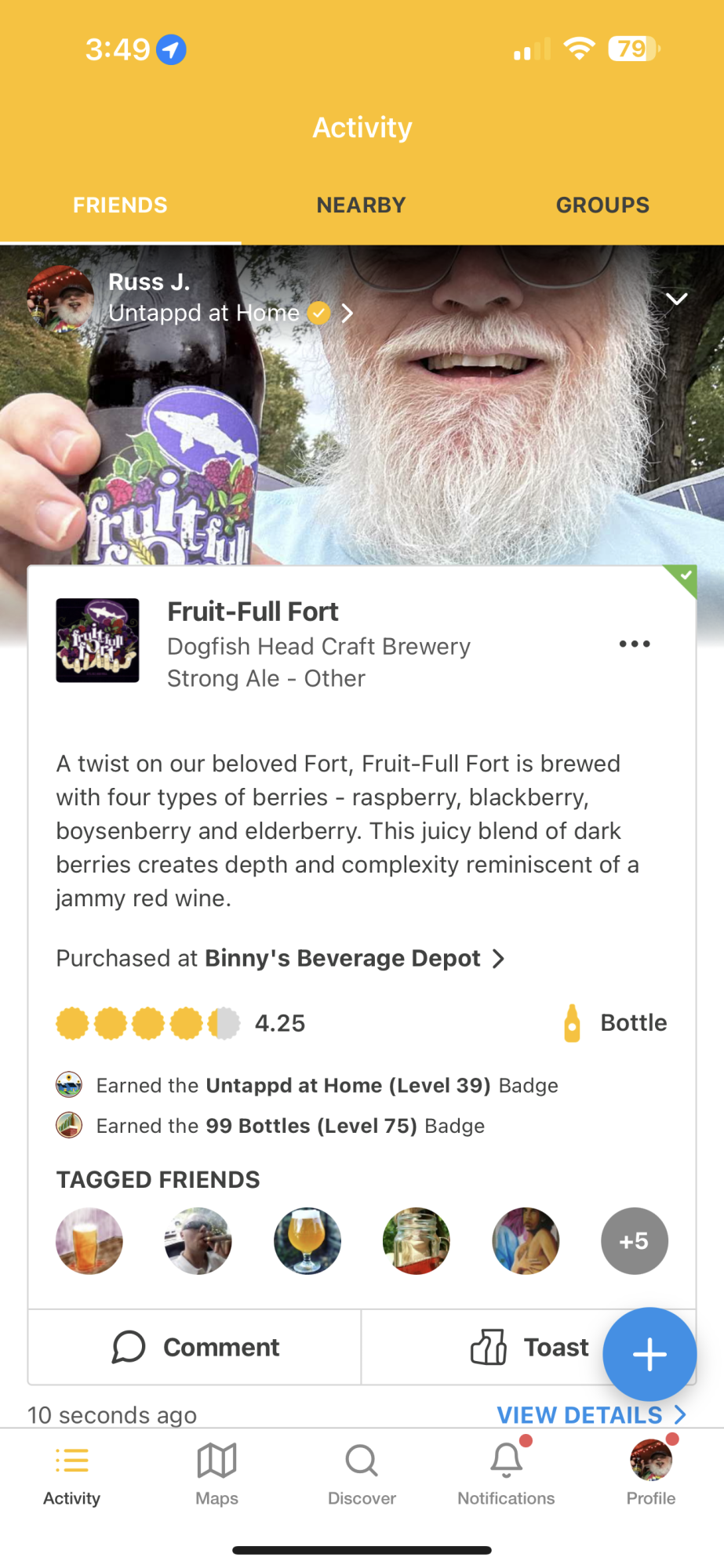The width and height of the screenshot is (724, 1568).
Task: Select the Friends tab
Action: (x=120, y=205)
